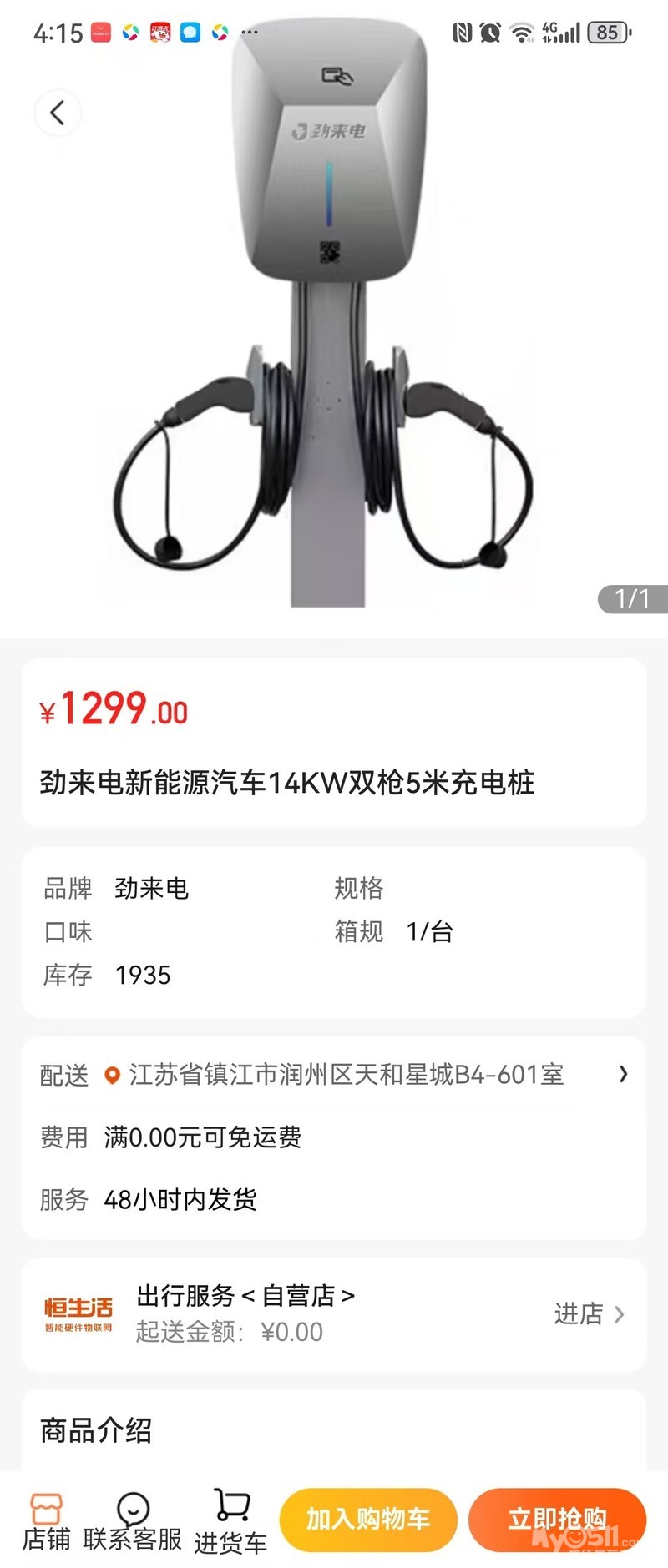This screenshot has height=1568, width=668.
Task: Change the delivery address 江苏省镇江市润州区
Action: click(x=346, y=1074)
